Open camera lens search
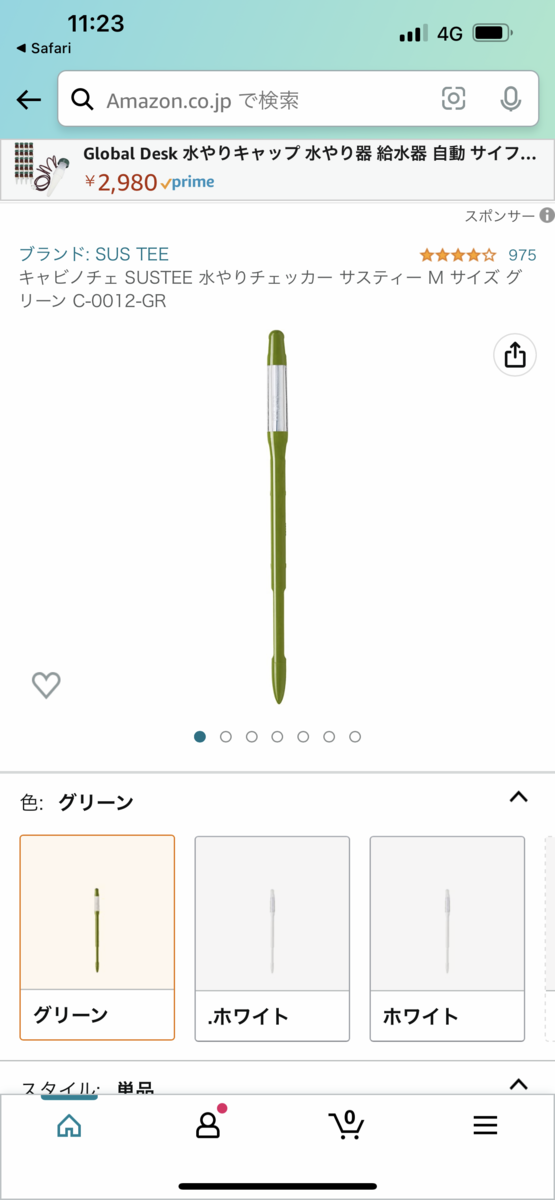The height and width of the screenshot is (1200, 555). tap(454, 99)
